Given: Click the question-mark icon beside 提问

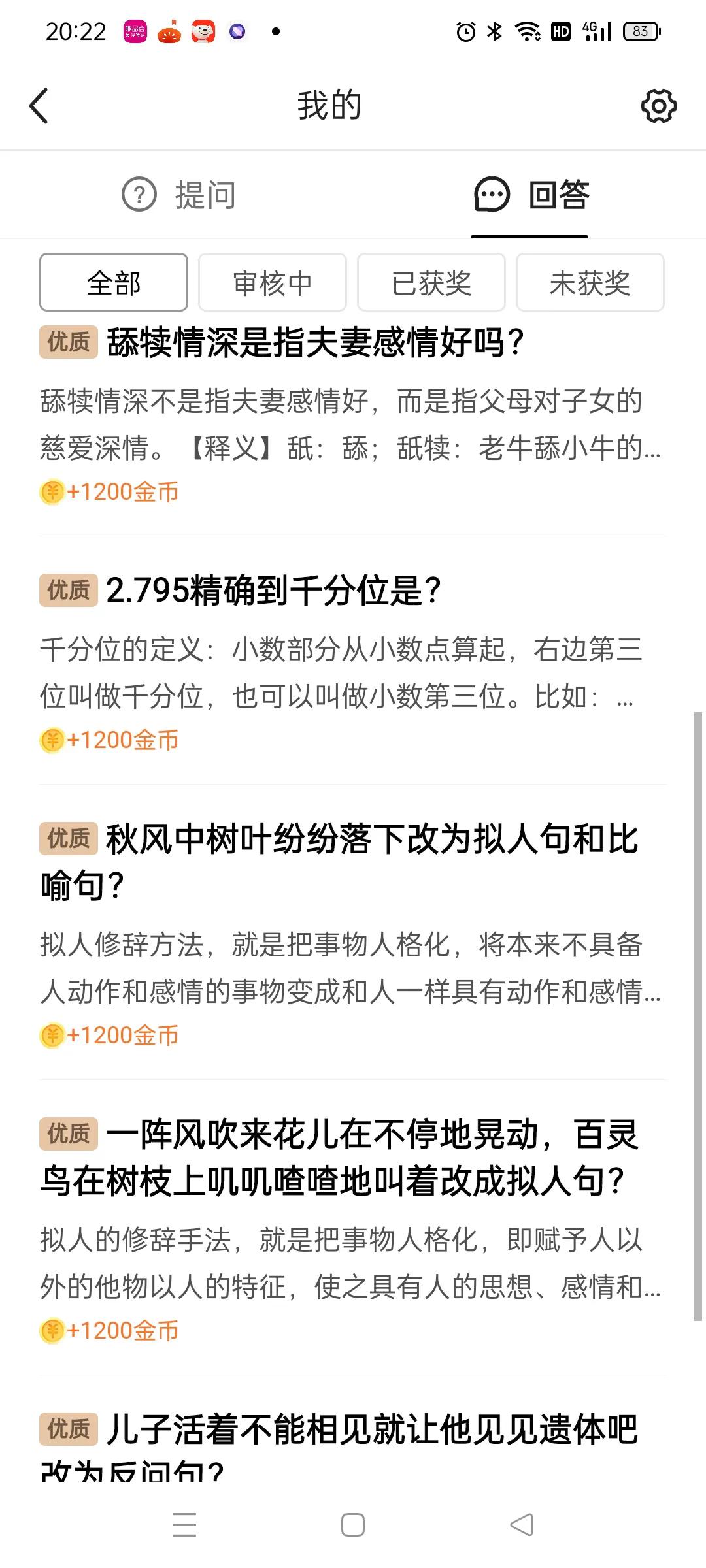Looking at the screenshot, I should [139, 194].
